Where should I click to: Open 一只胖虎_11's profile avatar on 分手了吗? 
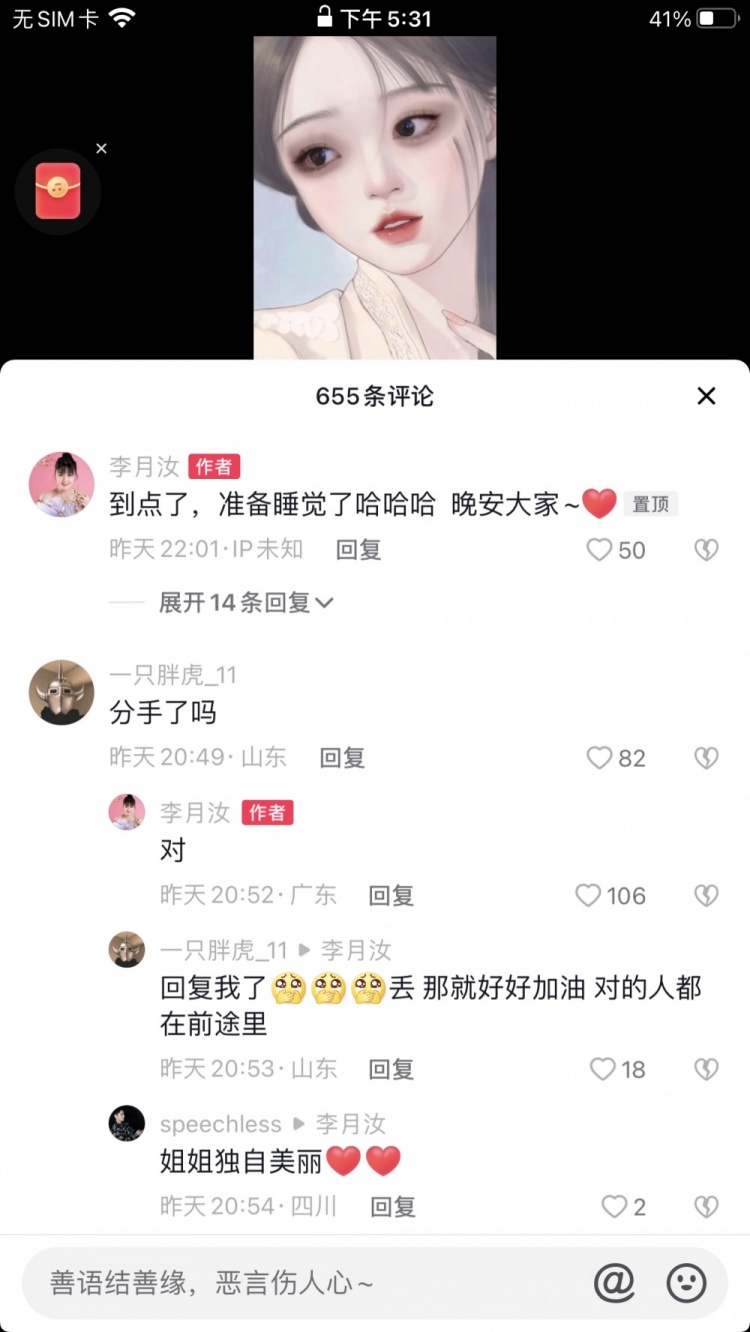[x=61, y=692]
